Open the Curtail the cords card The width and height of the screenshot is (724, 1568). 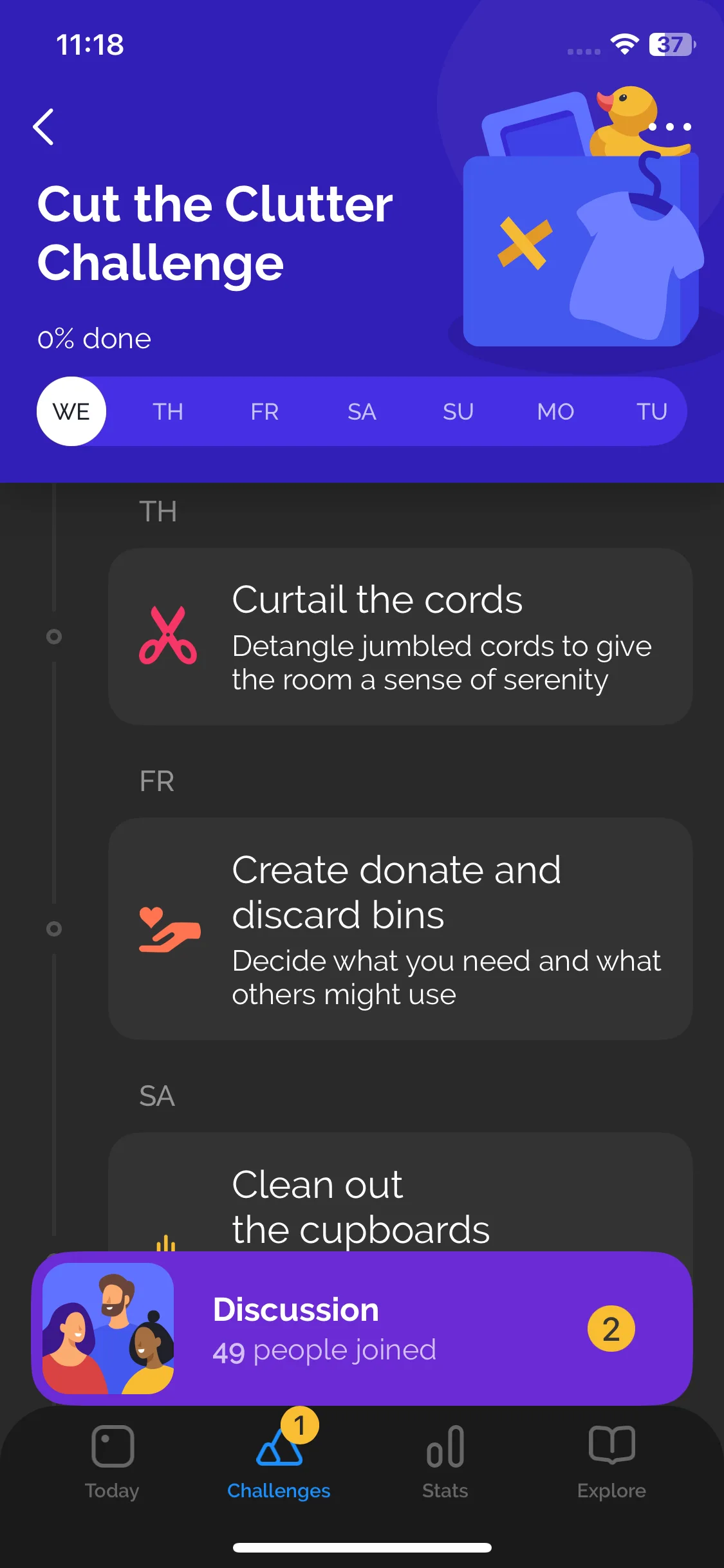(x=400, y=637)
